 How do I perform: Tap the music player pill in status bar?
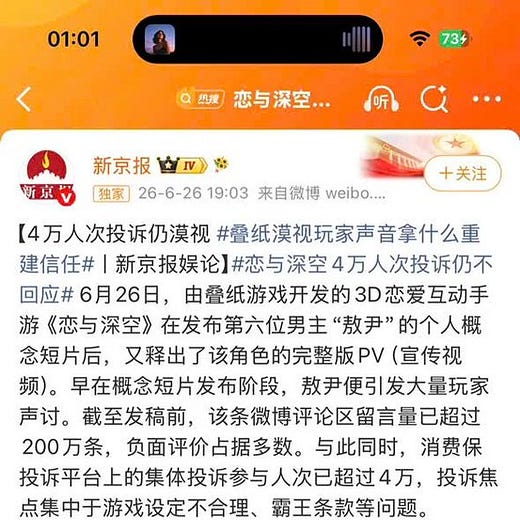257,39
